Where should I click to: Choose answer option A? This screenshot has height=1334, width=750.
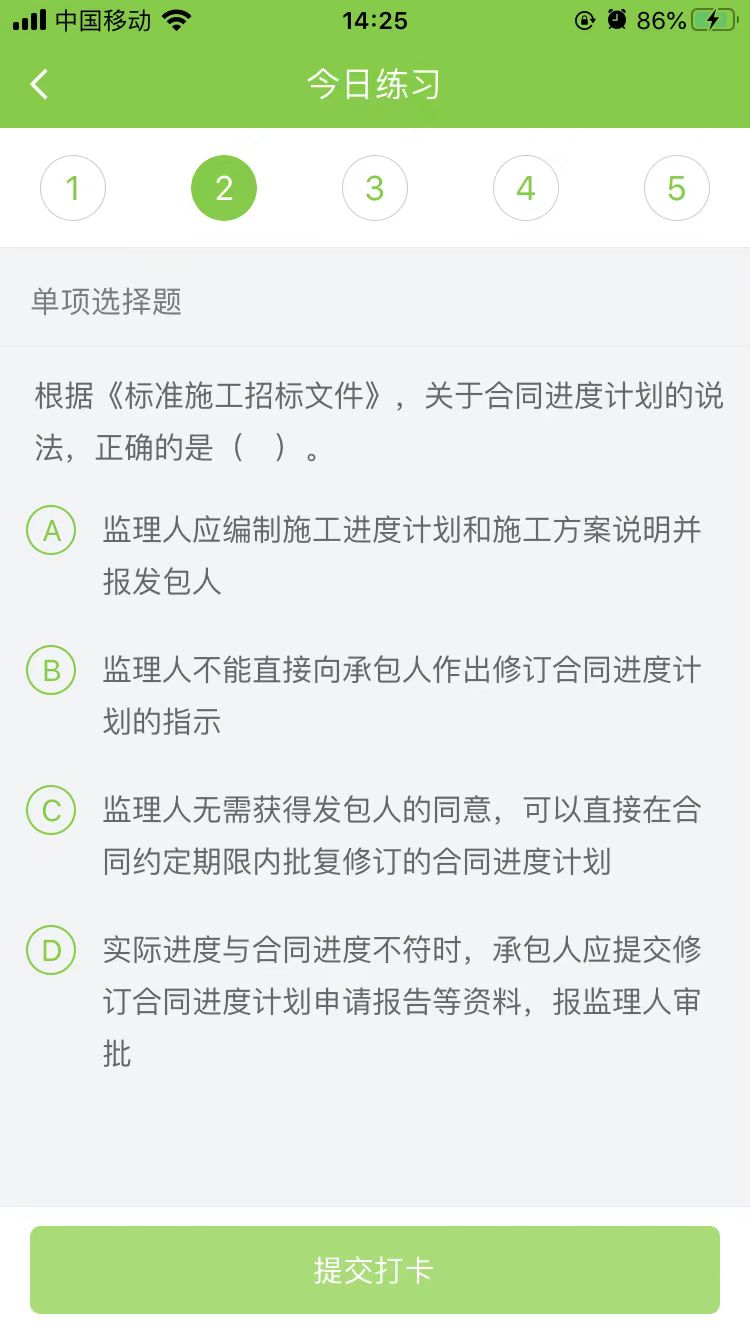pos(52,531)
